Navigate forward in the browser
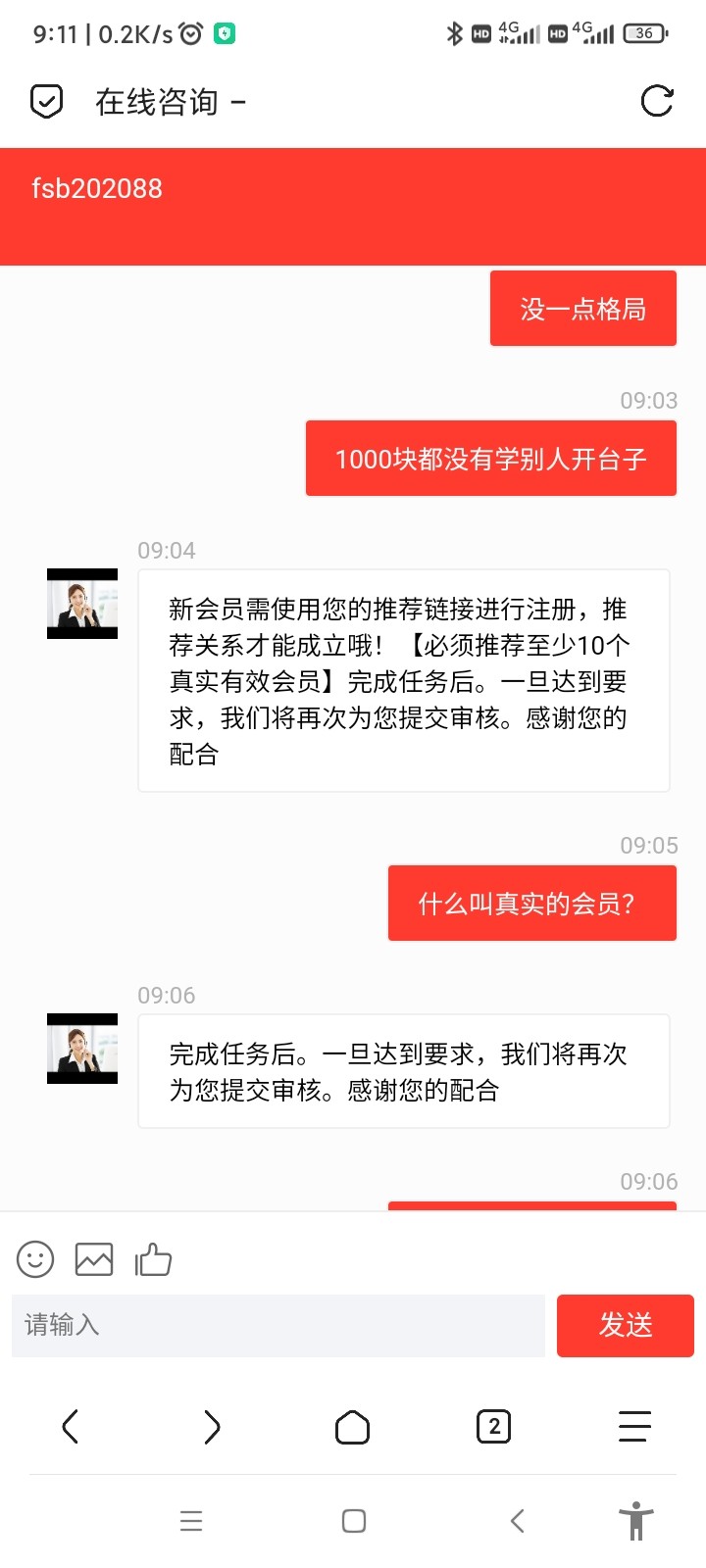This screenshot has width=706, height=1568. point(211,1428)
